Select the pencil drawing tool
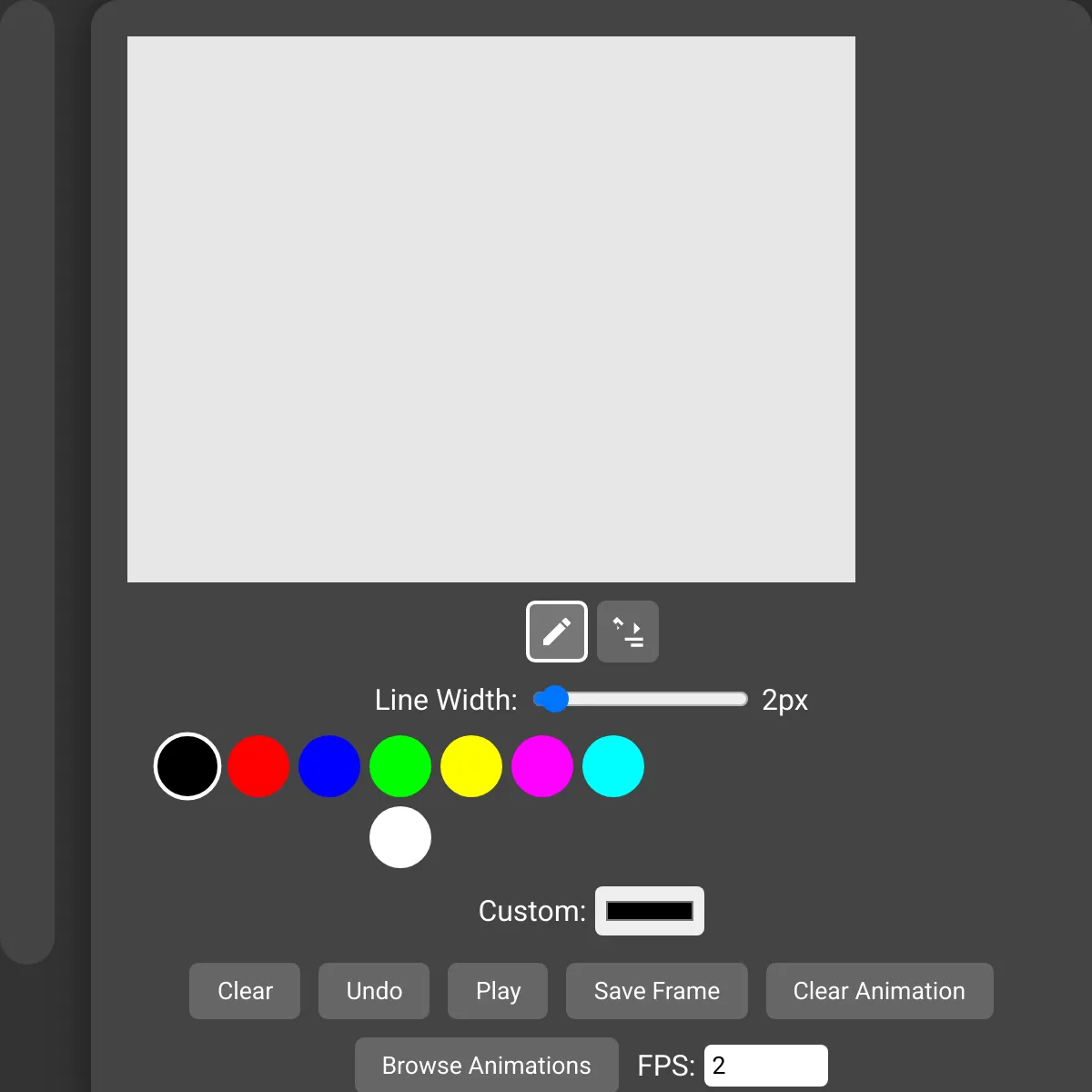This screenshot has width=1092, height=1092. (557, 632)
